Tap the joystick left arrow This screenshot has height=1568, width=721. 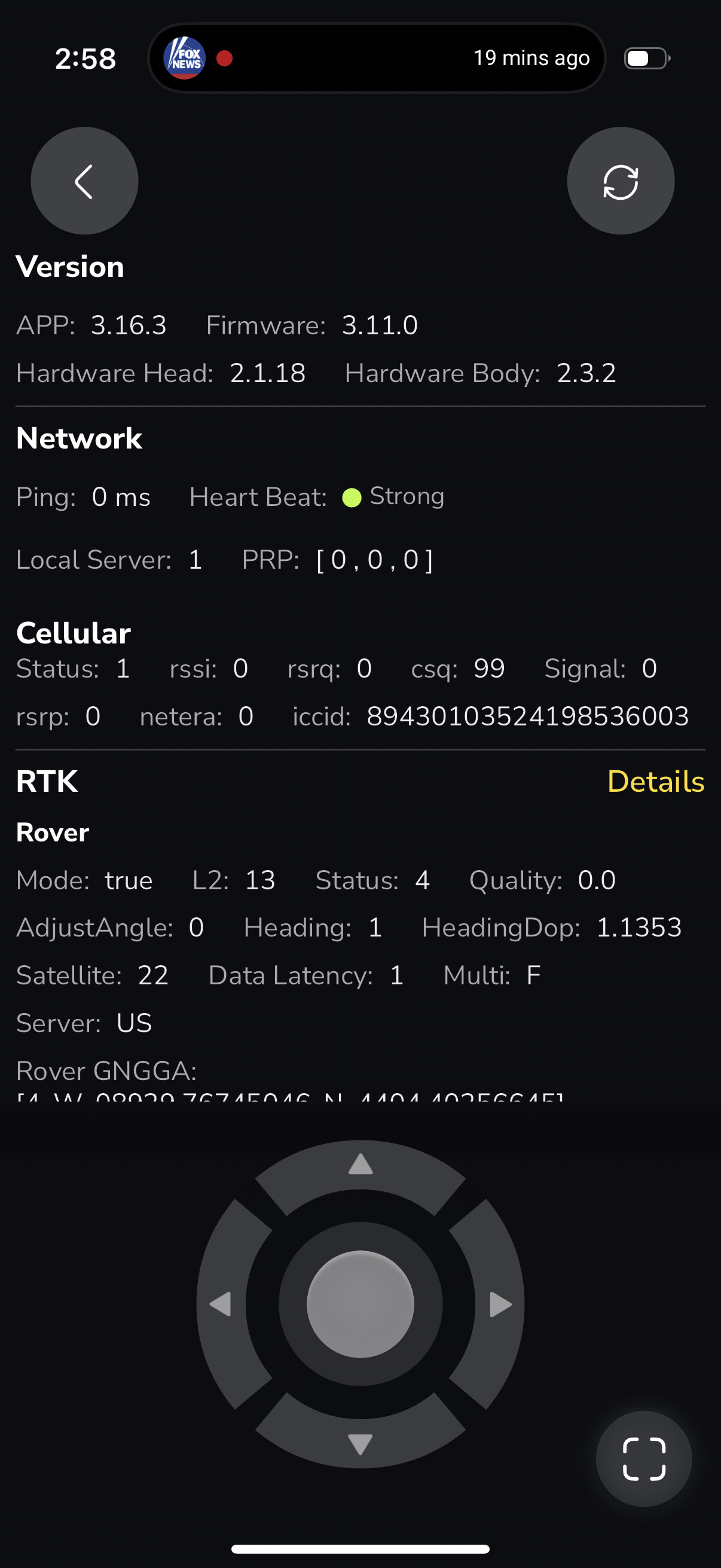[220, 1304]
